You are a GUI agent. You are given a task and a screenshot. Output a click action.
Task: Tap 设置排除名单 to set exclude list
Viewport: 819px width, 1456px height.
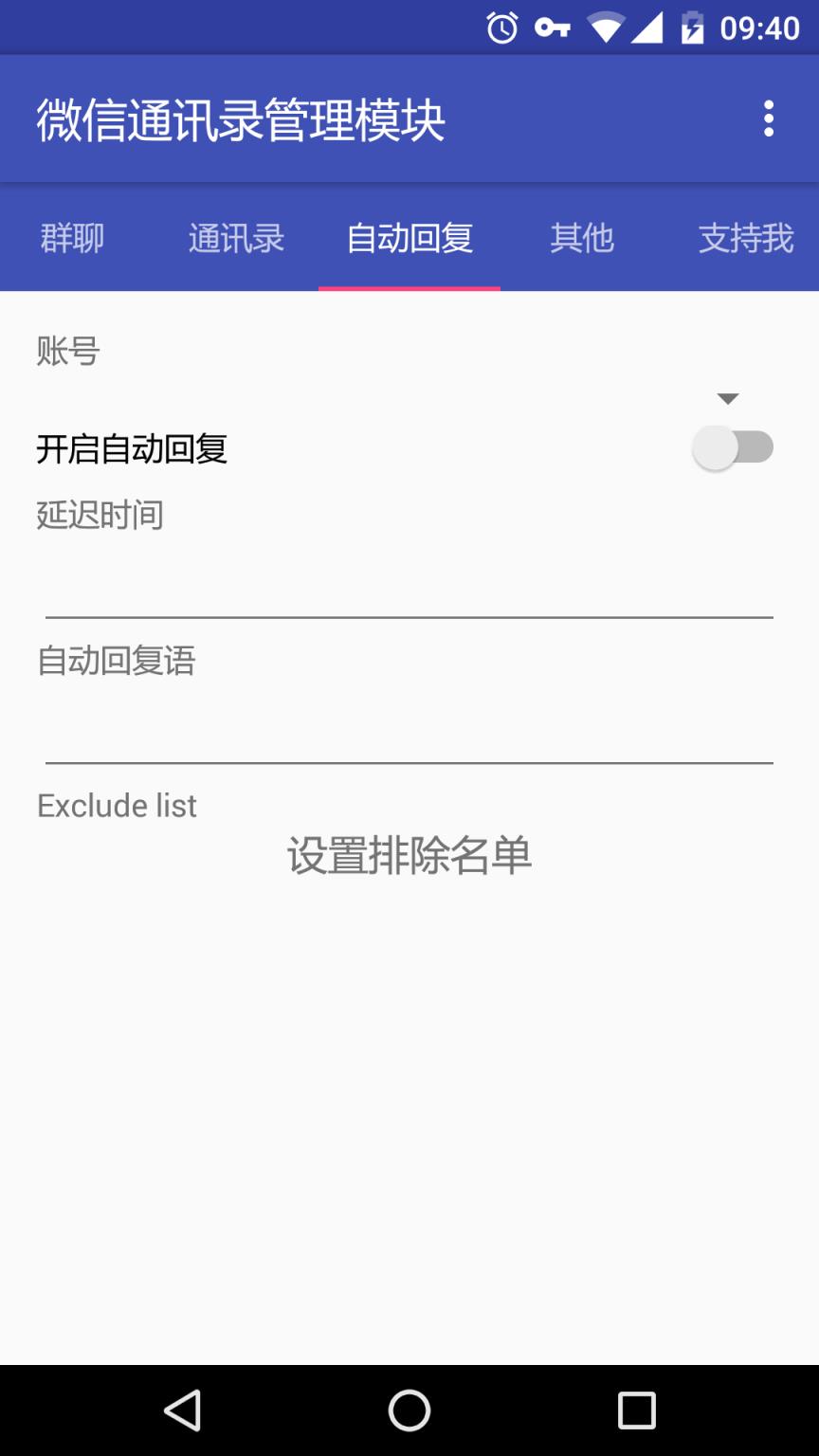(409, 856)
